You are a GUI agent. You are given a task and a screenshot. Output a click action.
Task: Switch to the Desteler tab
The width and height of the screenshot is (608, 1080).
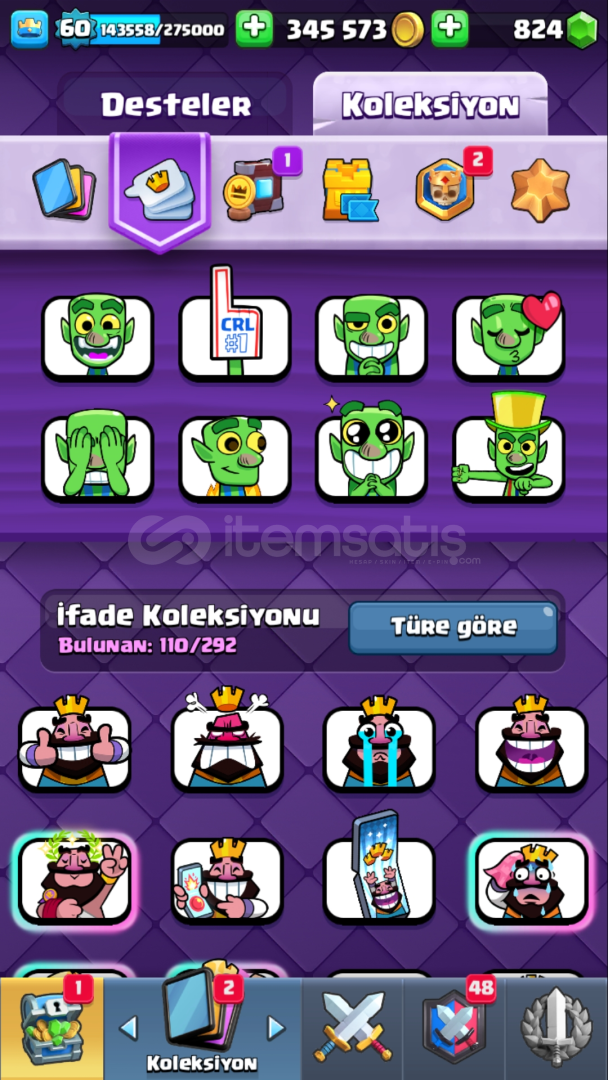[x=176, y=105]
